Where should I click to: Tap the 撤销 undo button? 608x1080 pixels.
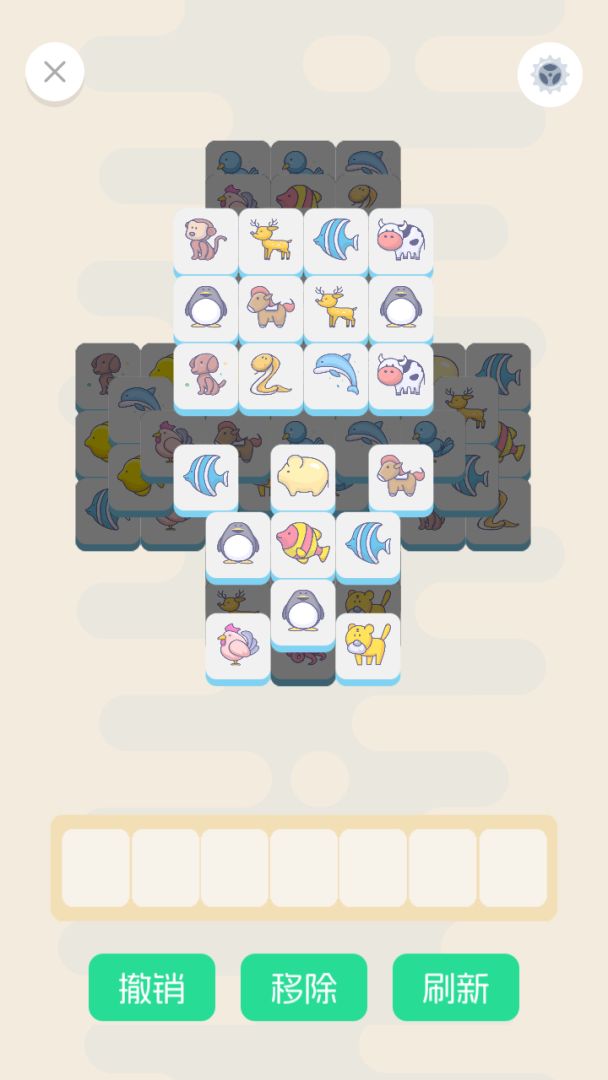pyautogui.click(x=152, y=987)
